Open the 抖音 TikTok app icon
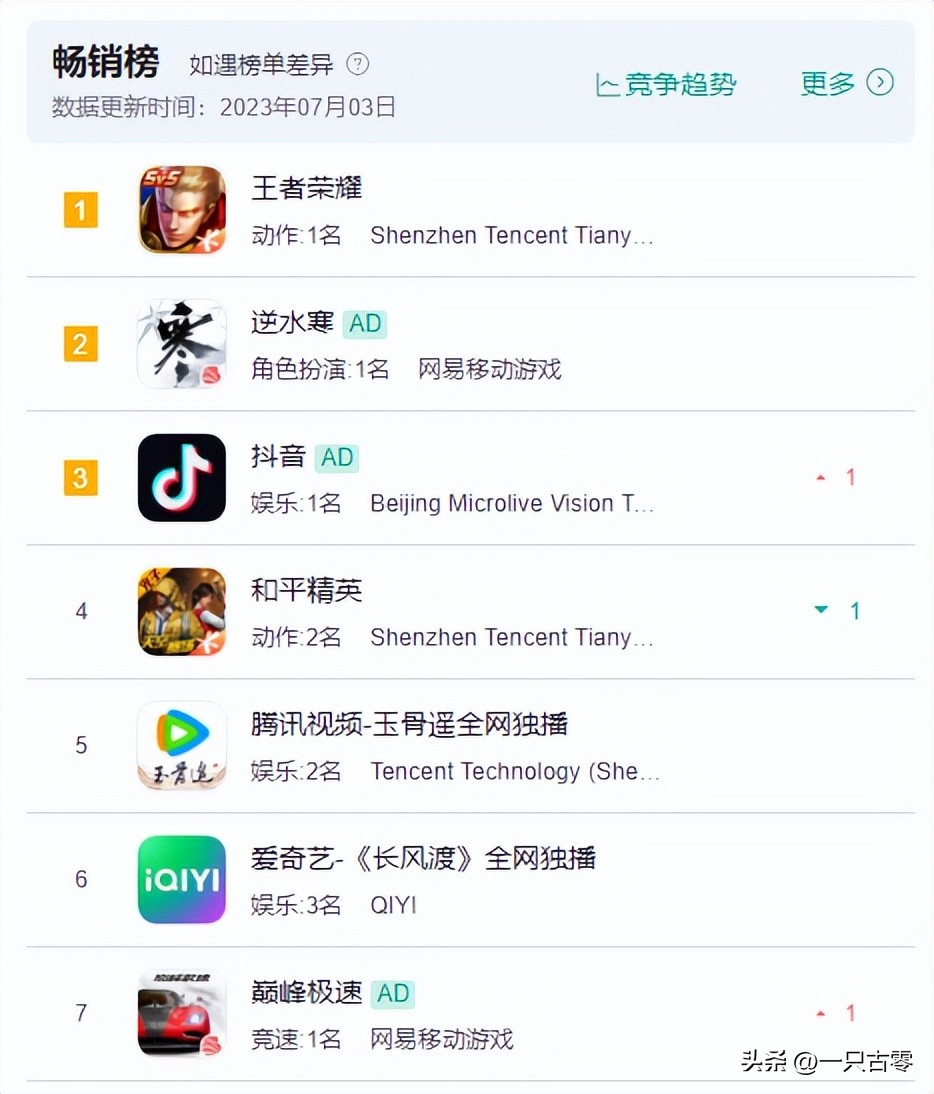 point(181,478)
